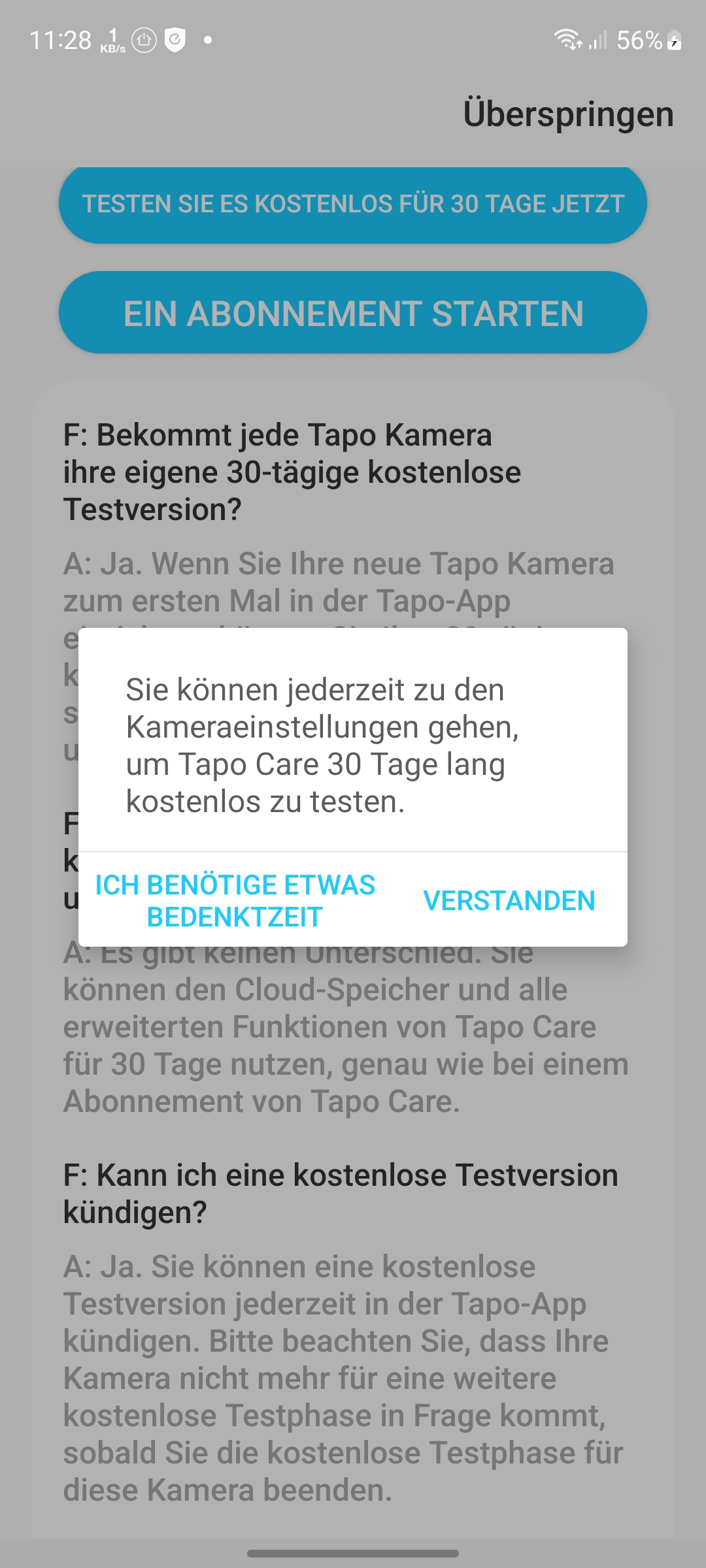Tap Überspringen at the top
Image resolution: width=706 pixels, height=1568 pixels.
(x=568, y=114)
